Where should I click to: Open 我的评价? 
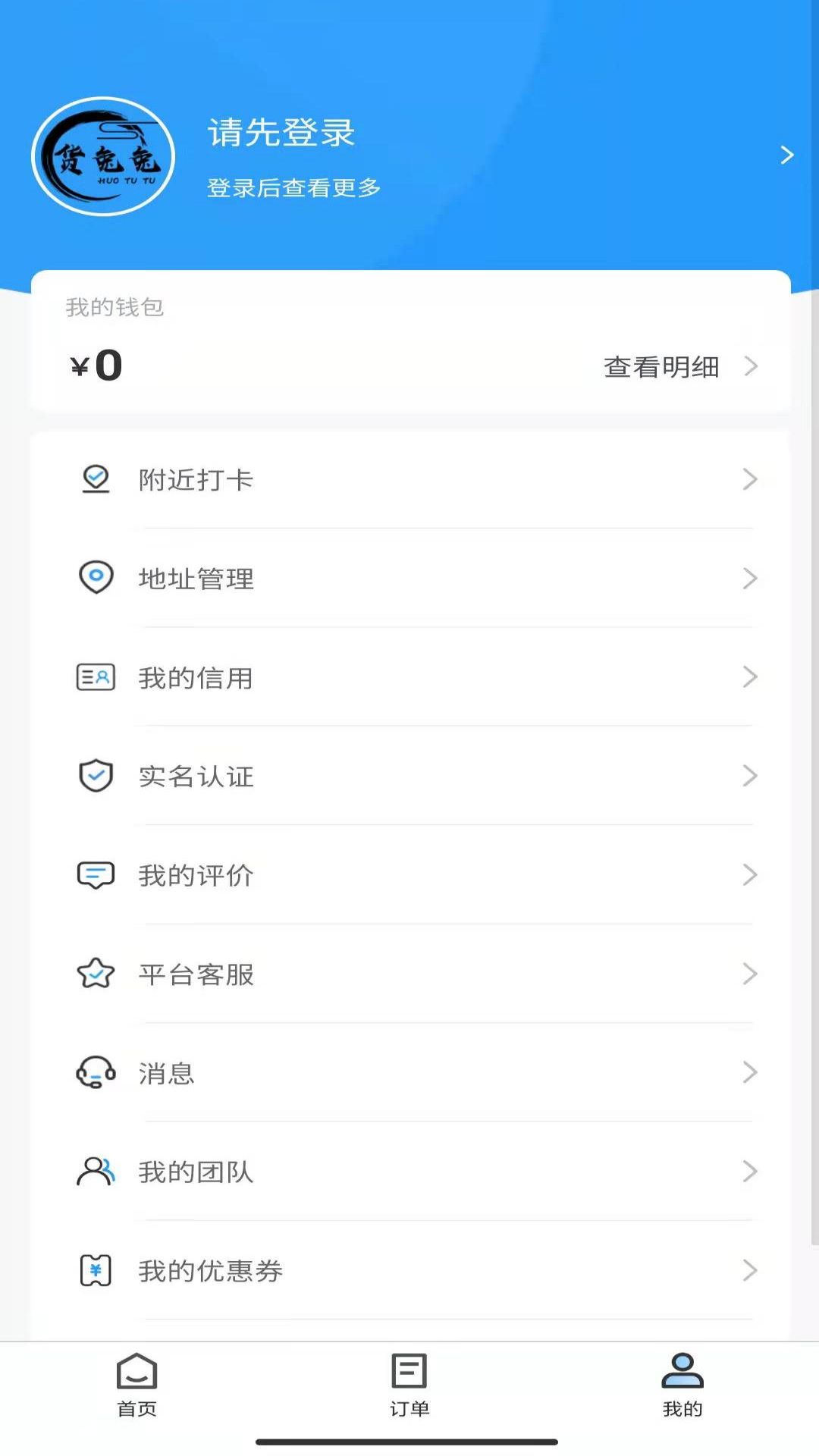[x=409, y=875]
